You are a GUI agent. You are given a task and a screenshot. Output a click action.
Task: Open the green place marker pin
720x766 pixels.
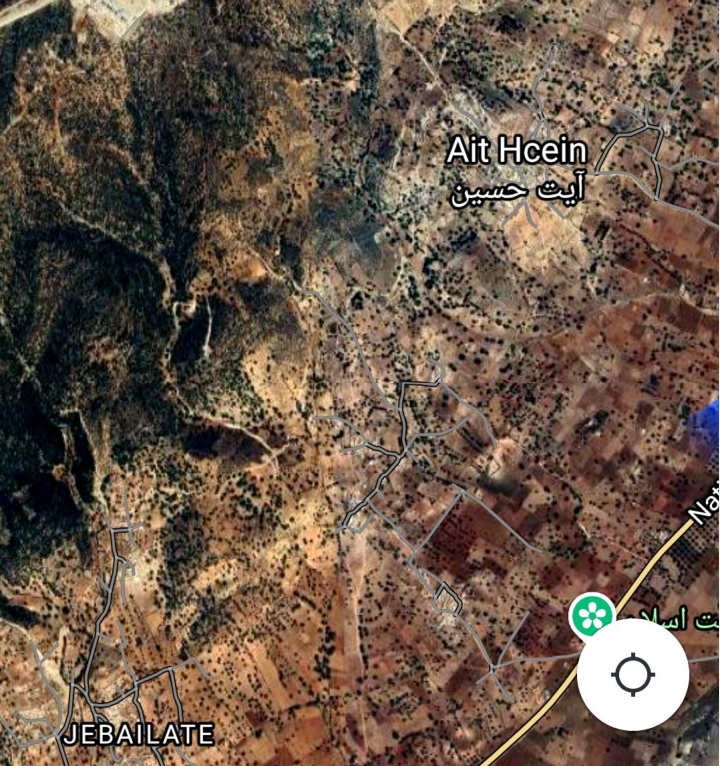(x=592, y=614)
